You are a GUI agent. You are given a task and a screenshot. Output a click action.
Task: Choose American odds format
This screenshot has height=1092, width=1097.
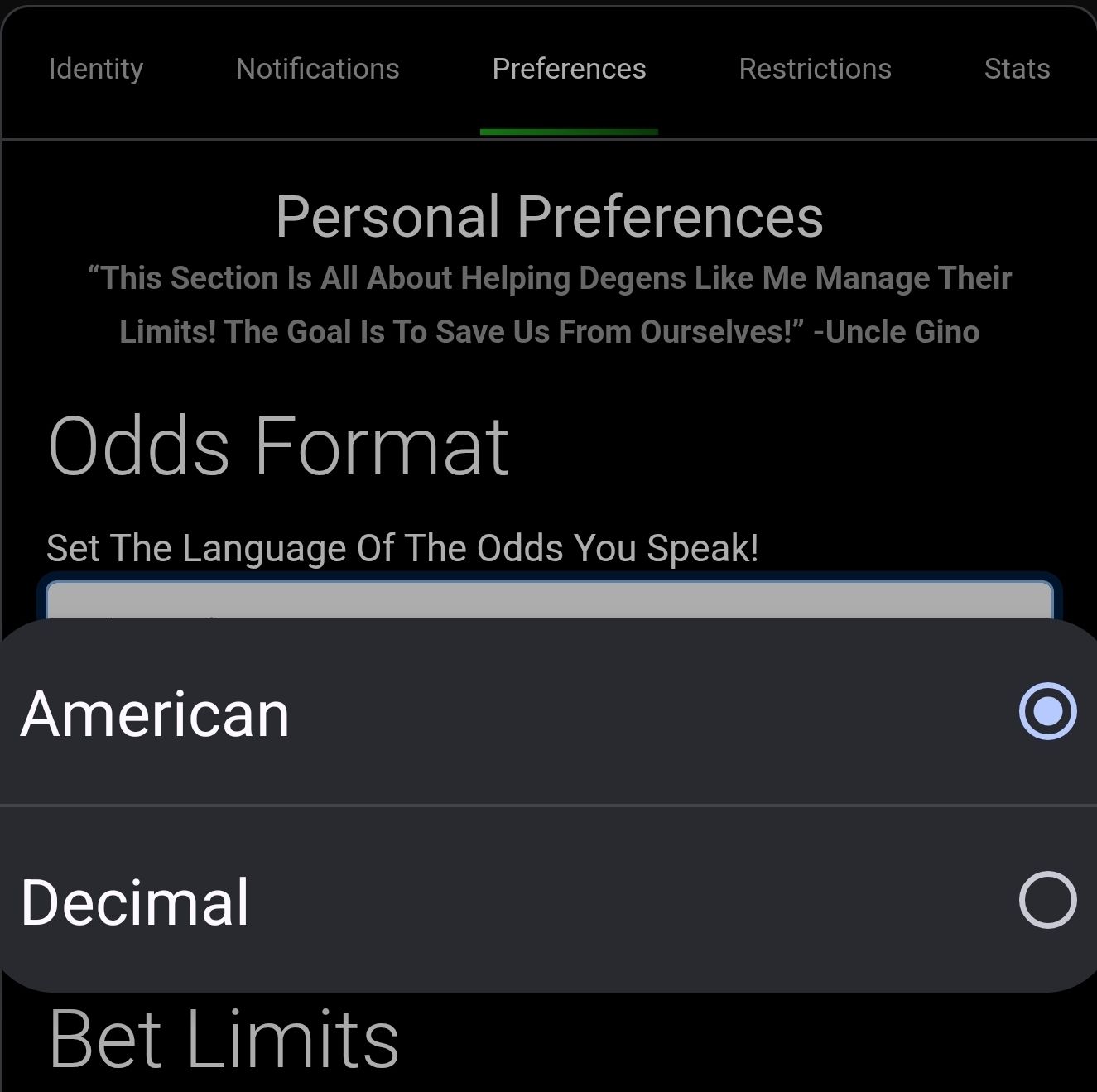(548, 713)
